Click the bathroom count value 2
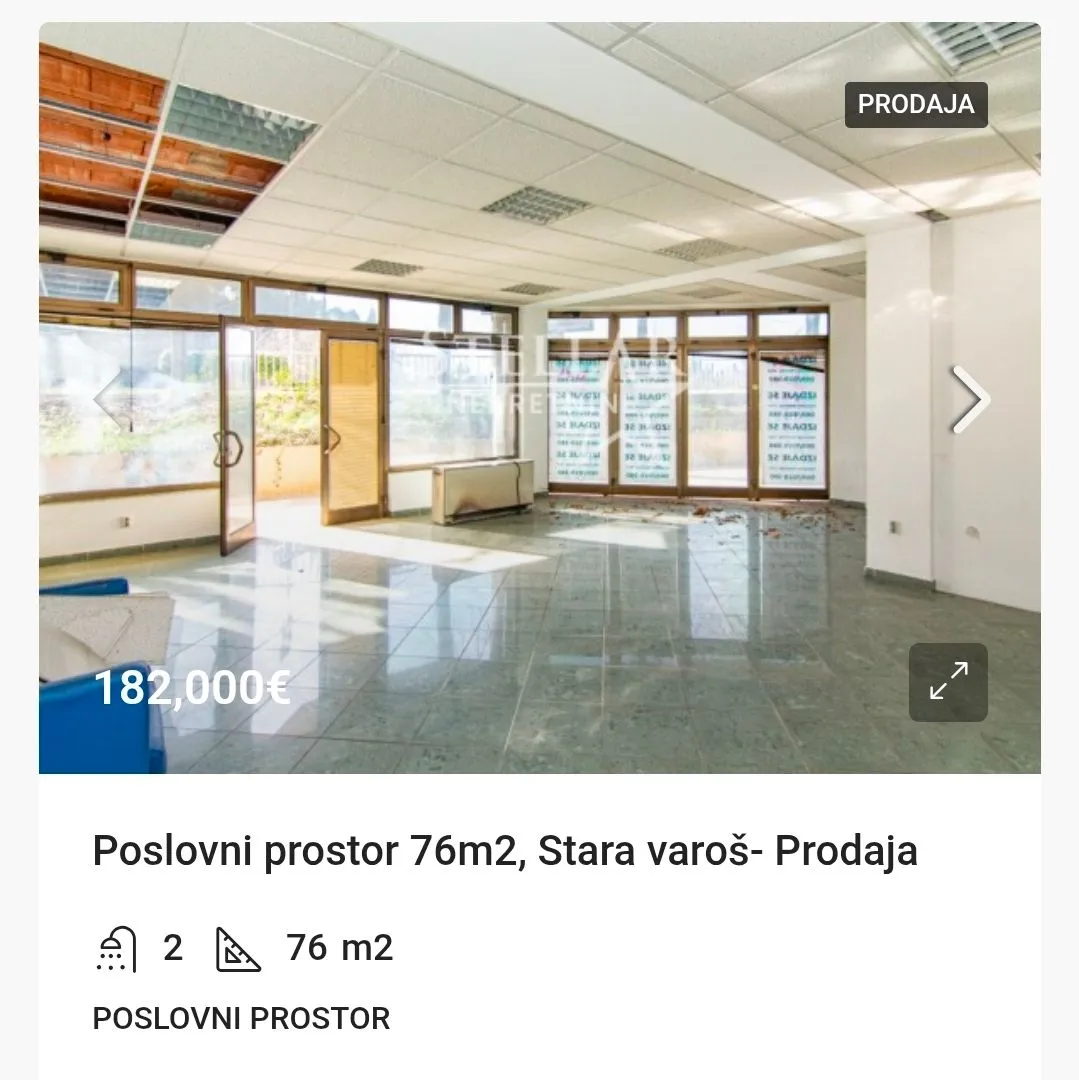1079x1080 pixels. click(x=171, y=947)
